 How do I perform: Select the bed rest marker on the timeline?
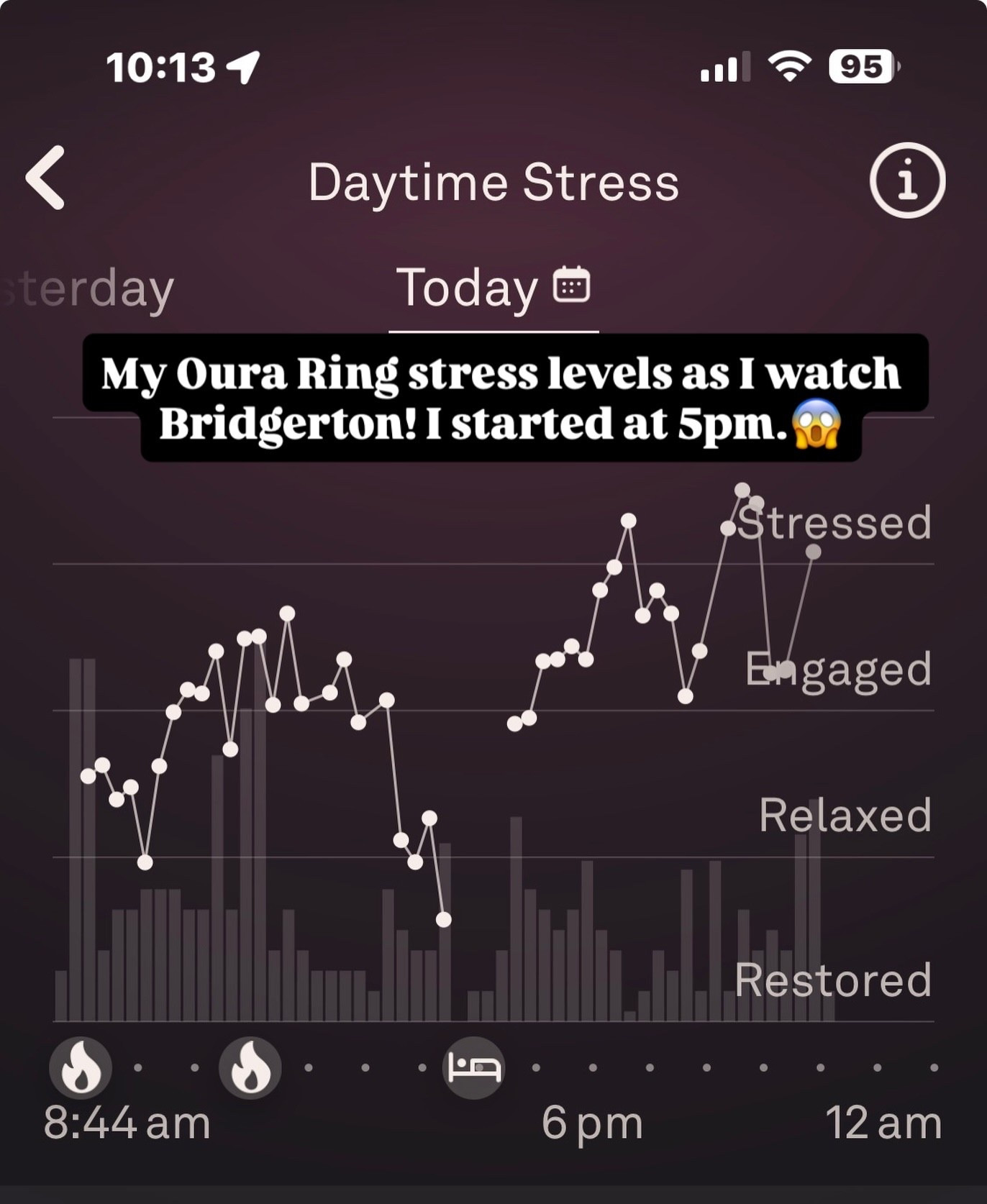point(474,1067)
